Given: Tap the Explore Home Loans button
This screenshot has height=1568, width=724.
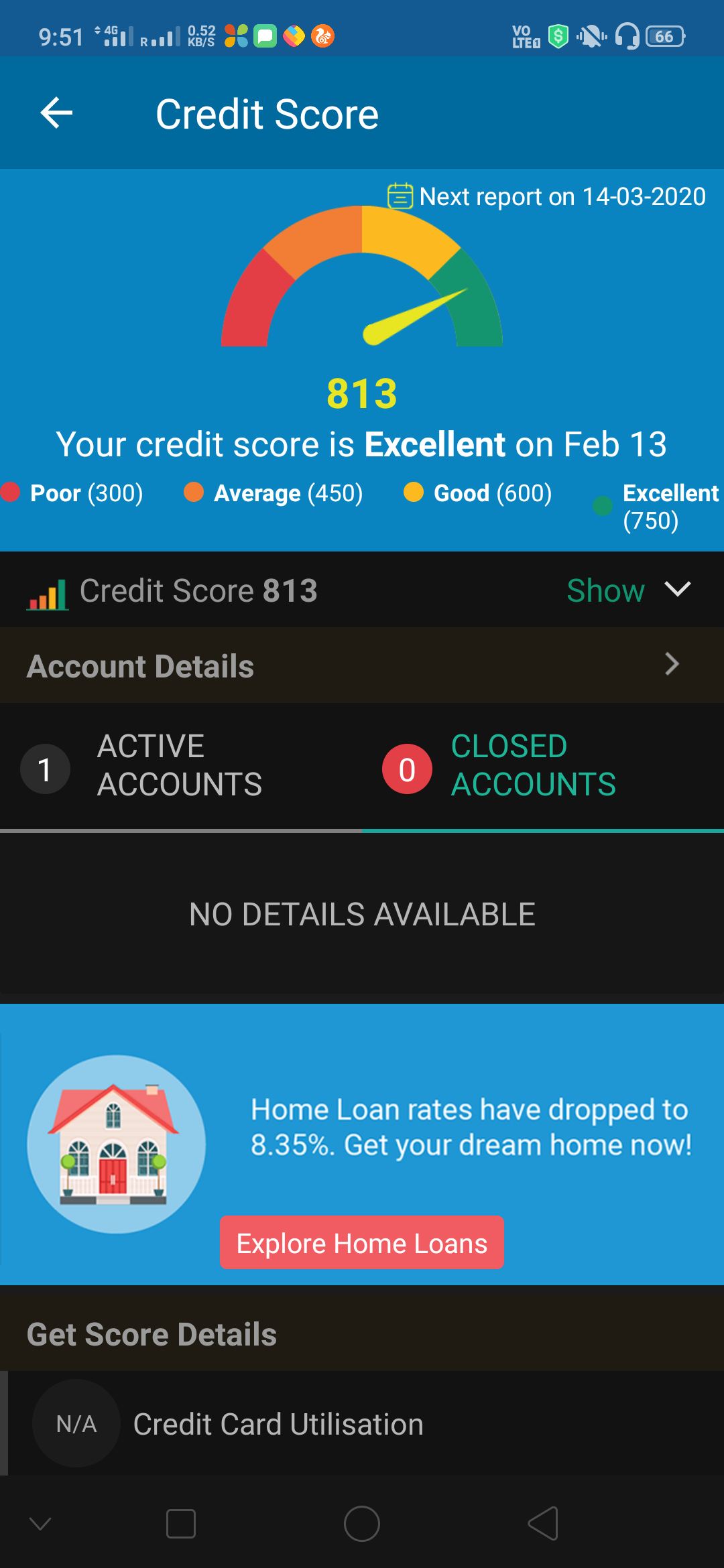Looking at the screenshot, I should 362,1242.
